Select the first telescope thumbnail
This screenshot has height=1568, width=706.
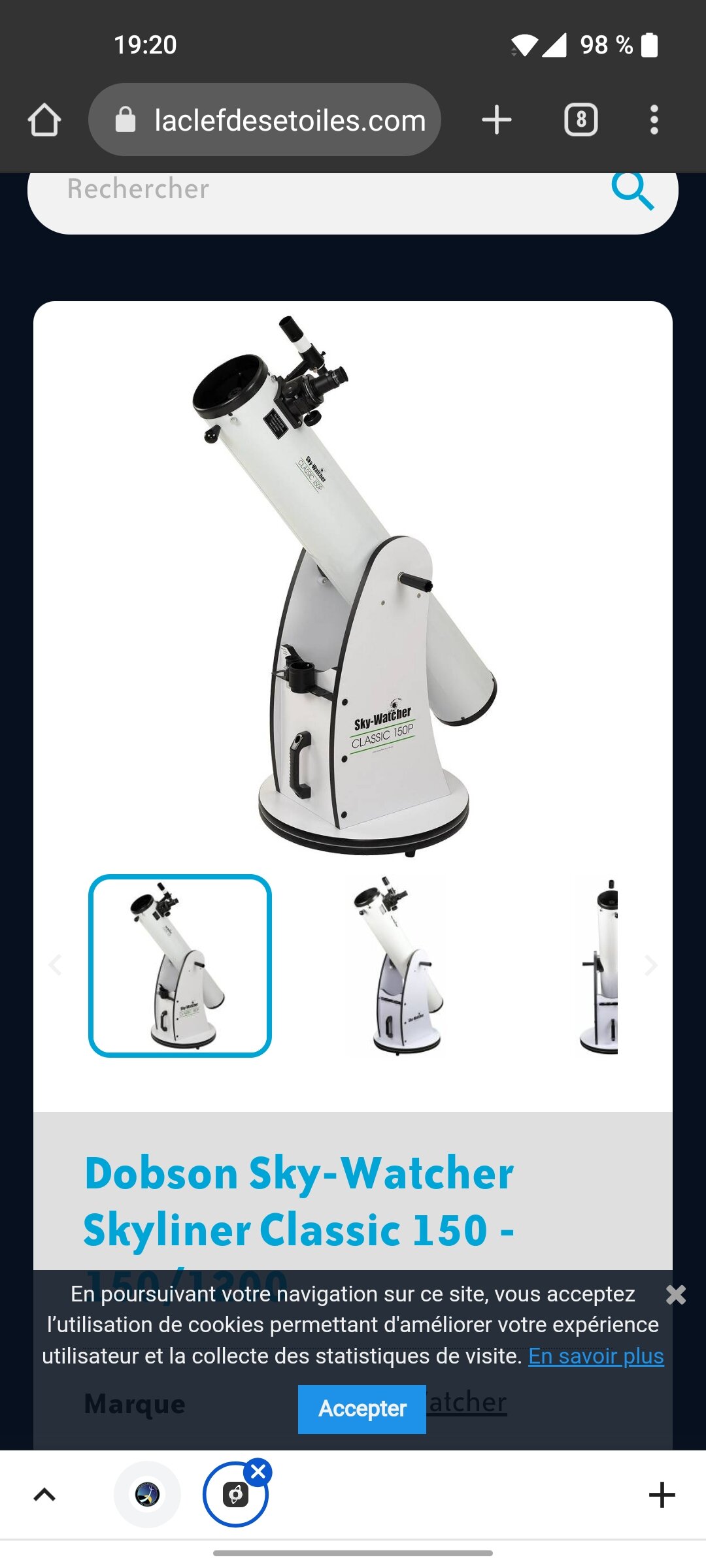(180, 966)
